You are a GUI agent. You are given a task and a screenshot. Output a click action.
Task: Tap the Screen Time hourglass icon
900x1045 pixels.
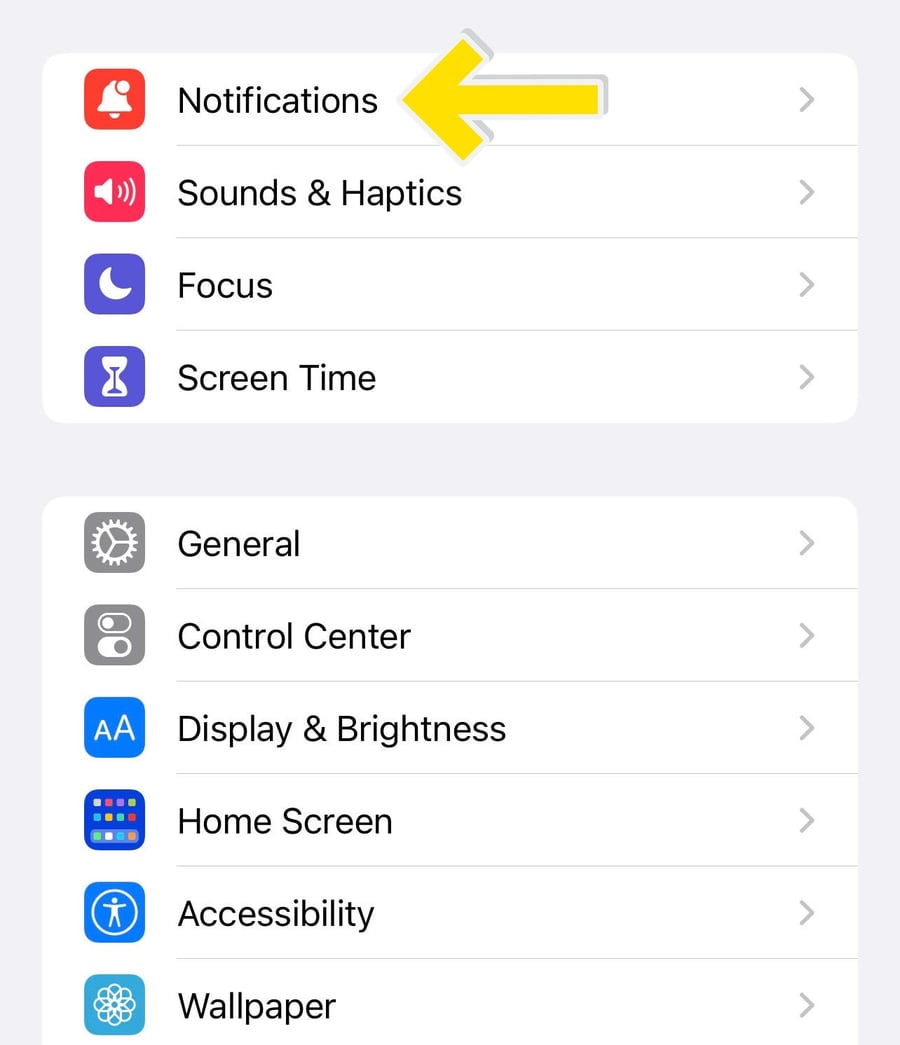[x=114, y=377]
